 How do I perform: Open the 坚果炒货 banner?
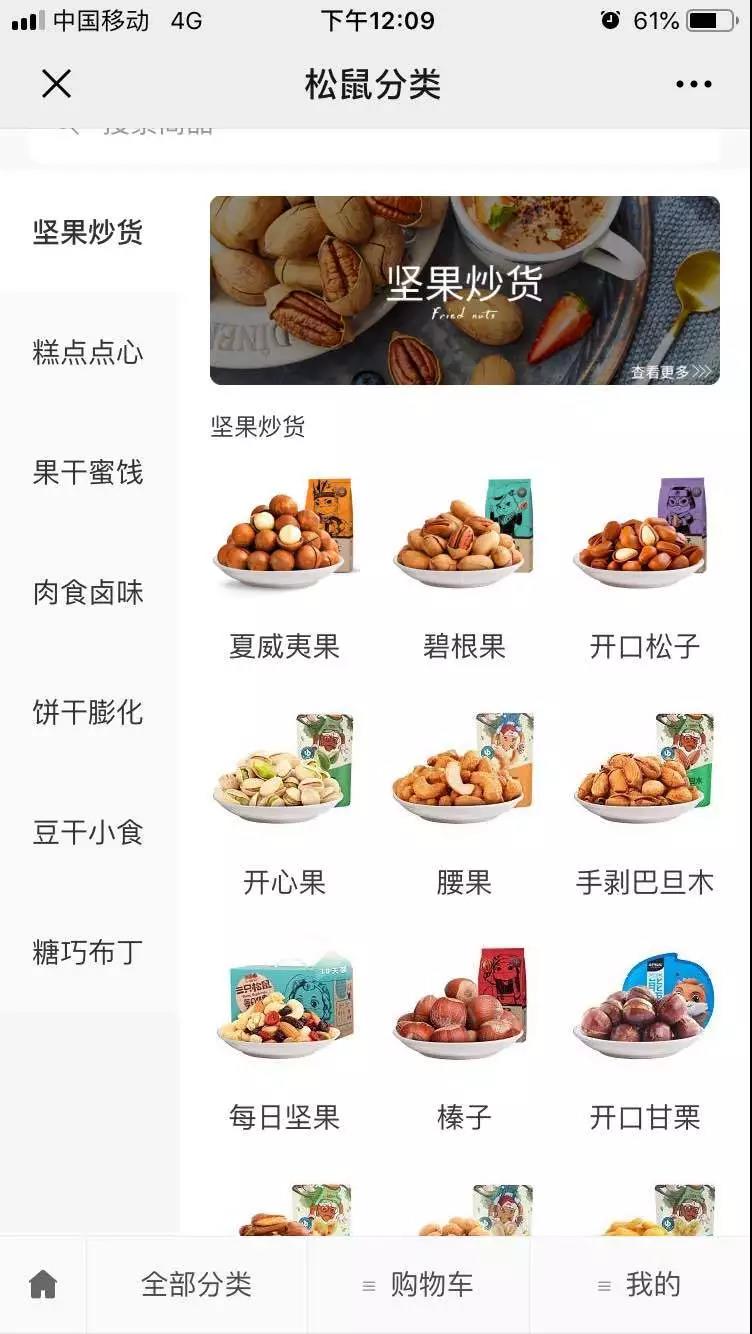tap(465, 290)
